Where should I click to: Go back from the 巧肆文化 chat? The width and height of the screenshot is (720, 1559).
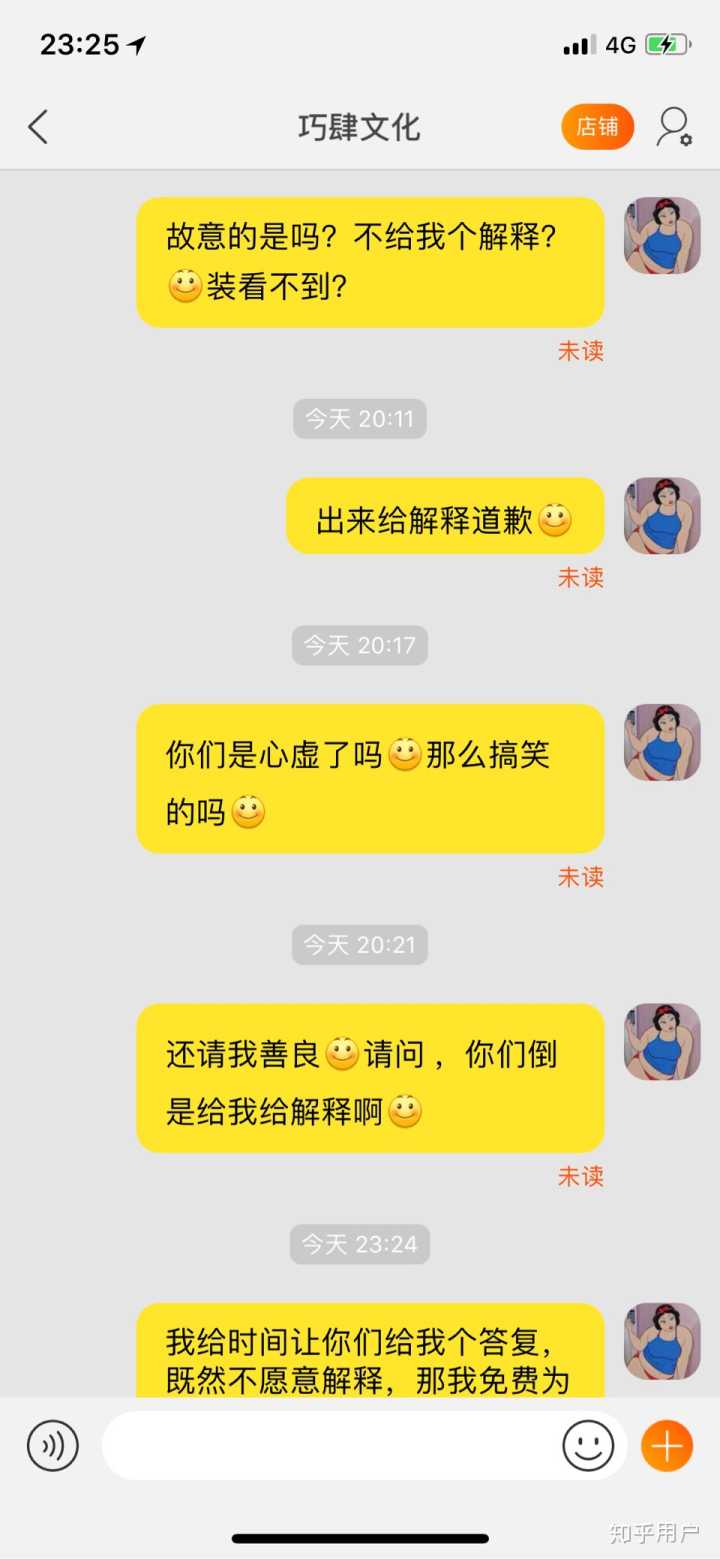(x=38, y=127)
